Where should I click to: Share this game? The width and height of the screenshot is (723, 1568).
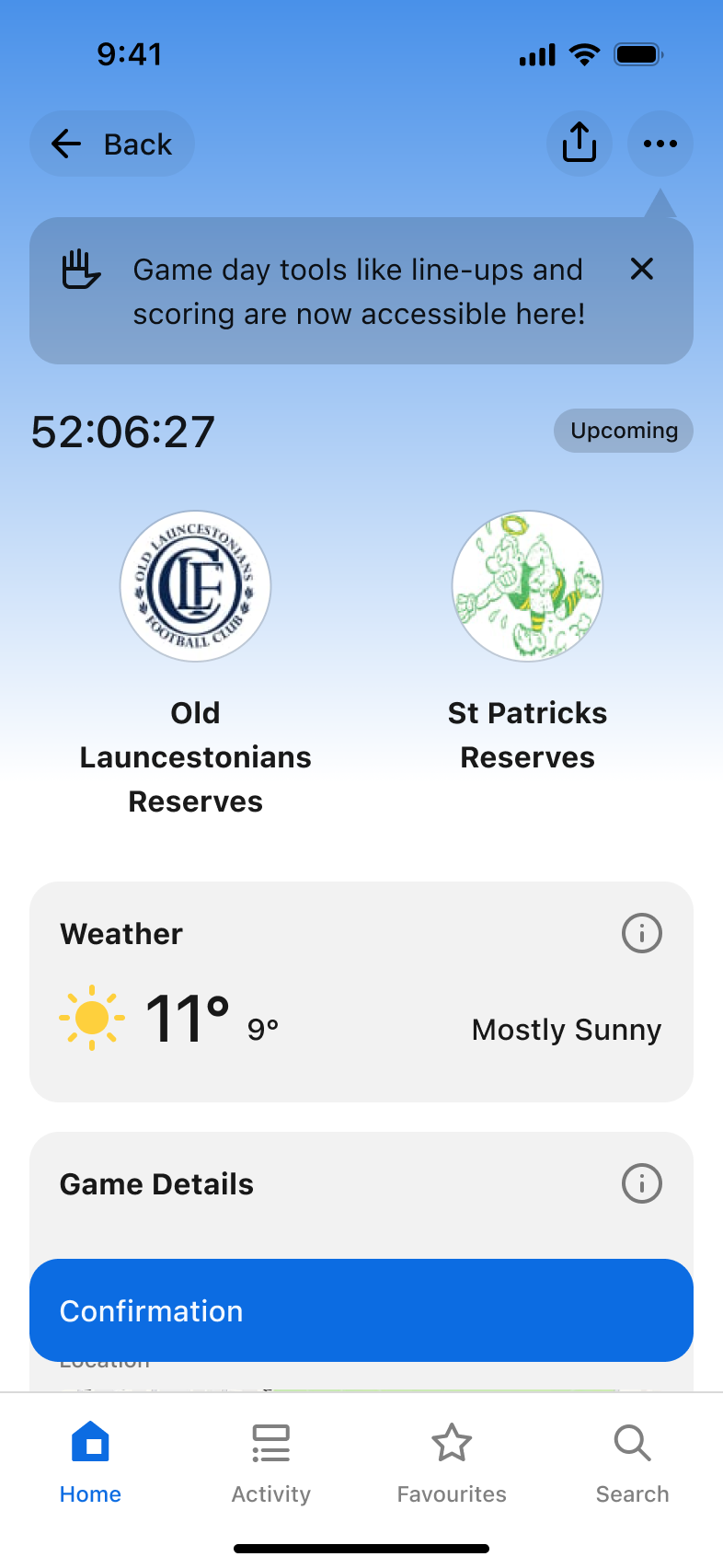580,144
